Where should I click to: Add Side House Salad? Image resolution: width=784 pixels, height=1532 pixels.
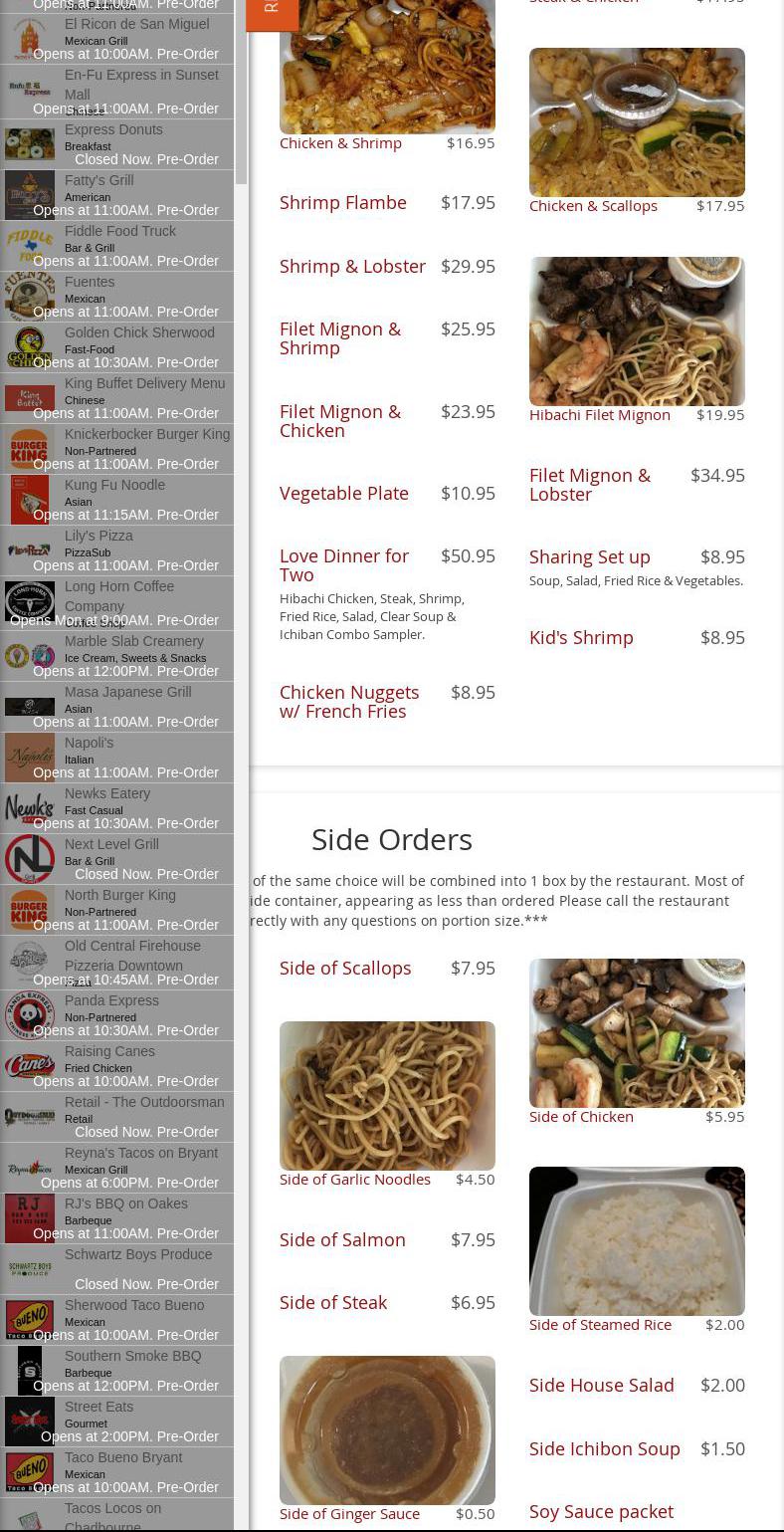pyautogui.click(x=637, y=1385)
